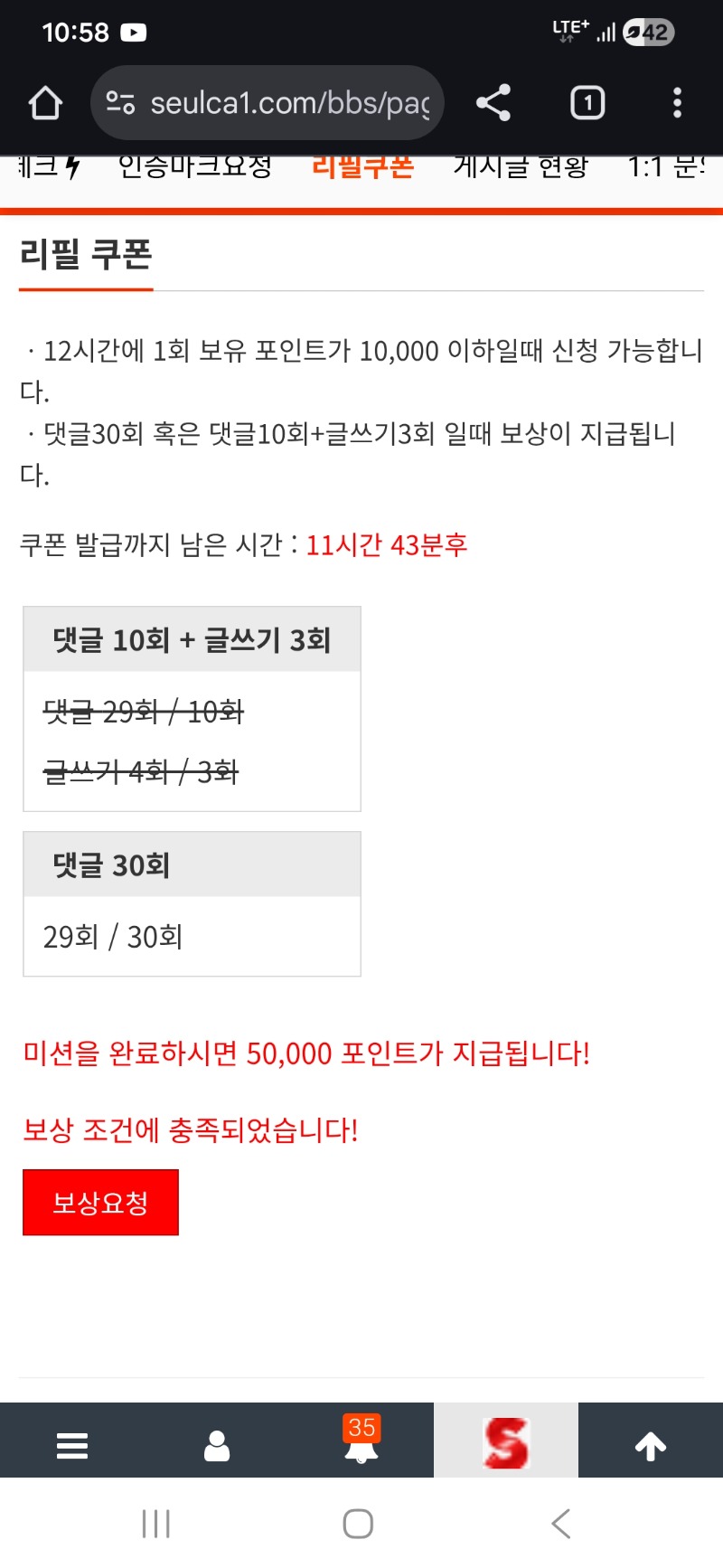
Task: Check the notifications bell showing 35
Action: [x=361, y=1445]
